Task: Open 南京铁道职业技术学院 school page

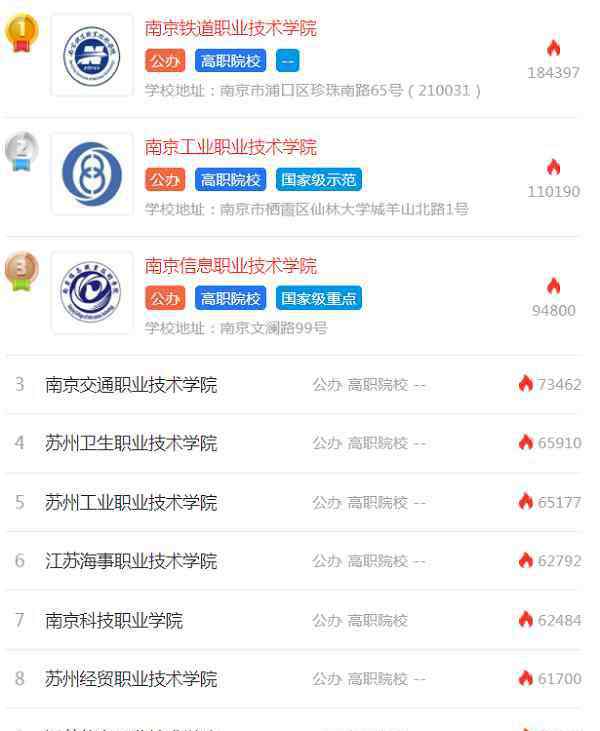Action: pos(230,28)
